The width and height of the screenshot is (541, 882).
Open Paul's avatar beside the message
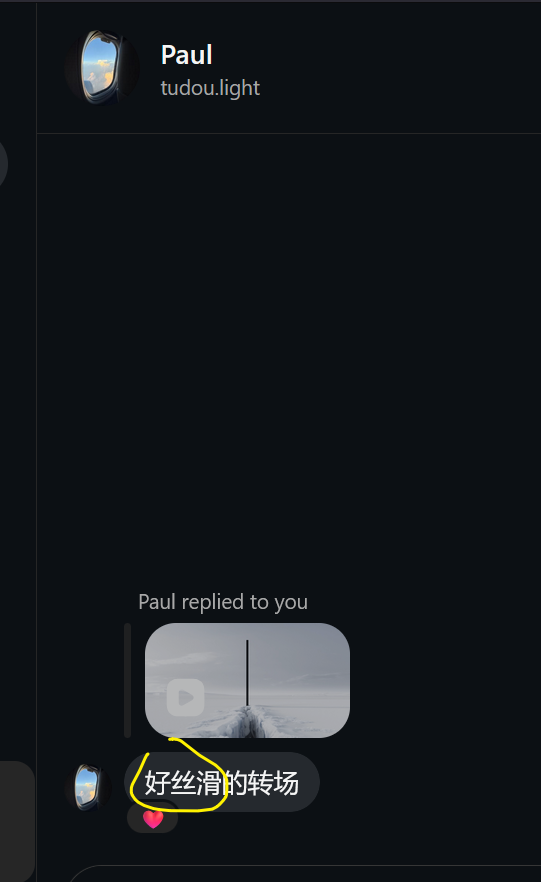coord(87,786)
